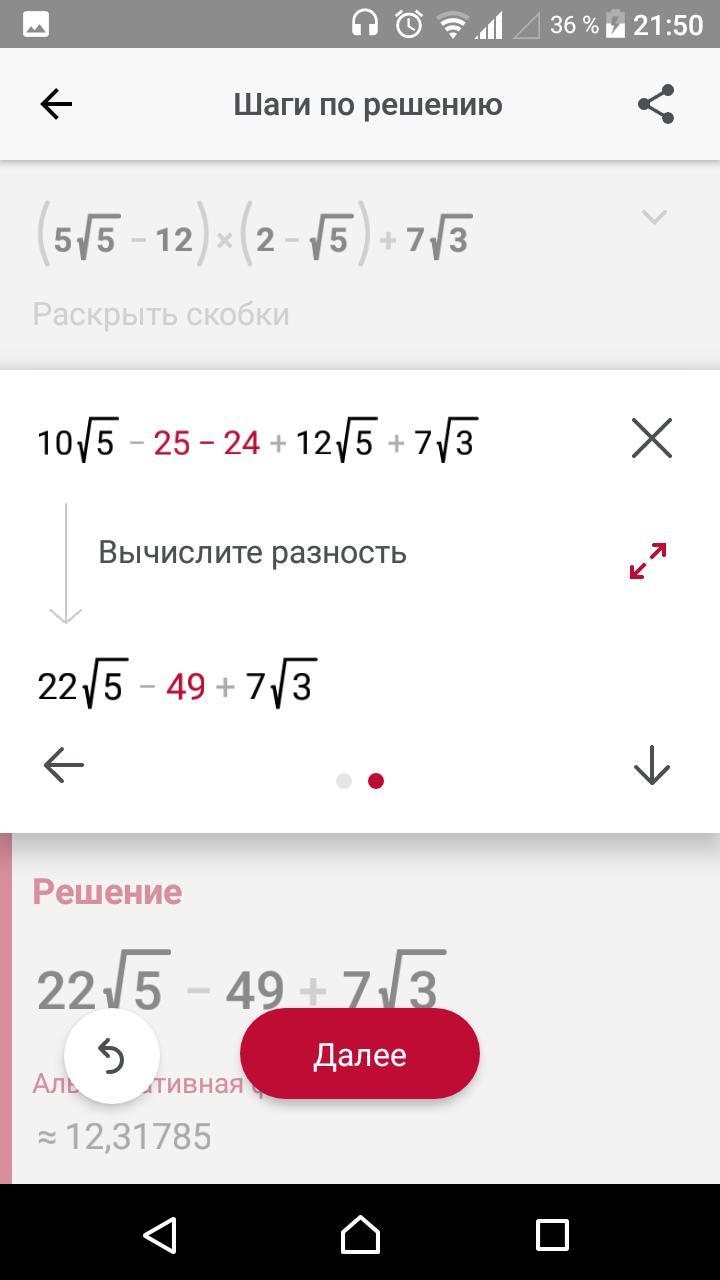Tap the round undo button
Screen dimensions: 720x1280
click(x=112, y=1056)
